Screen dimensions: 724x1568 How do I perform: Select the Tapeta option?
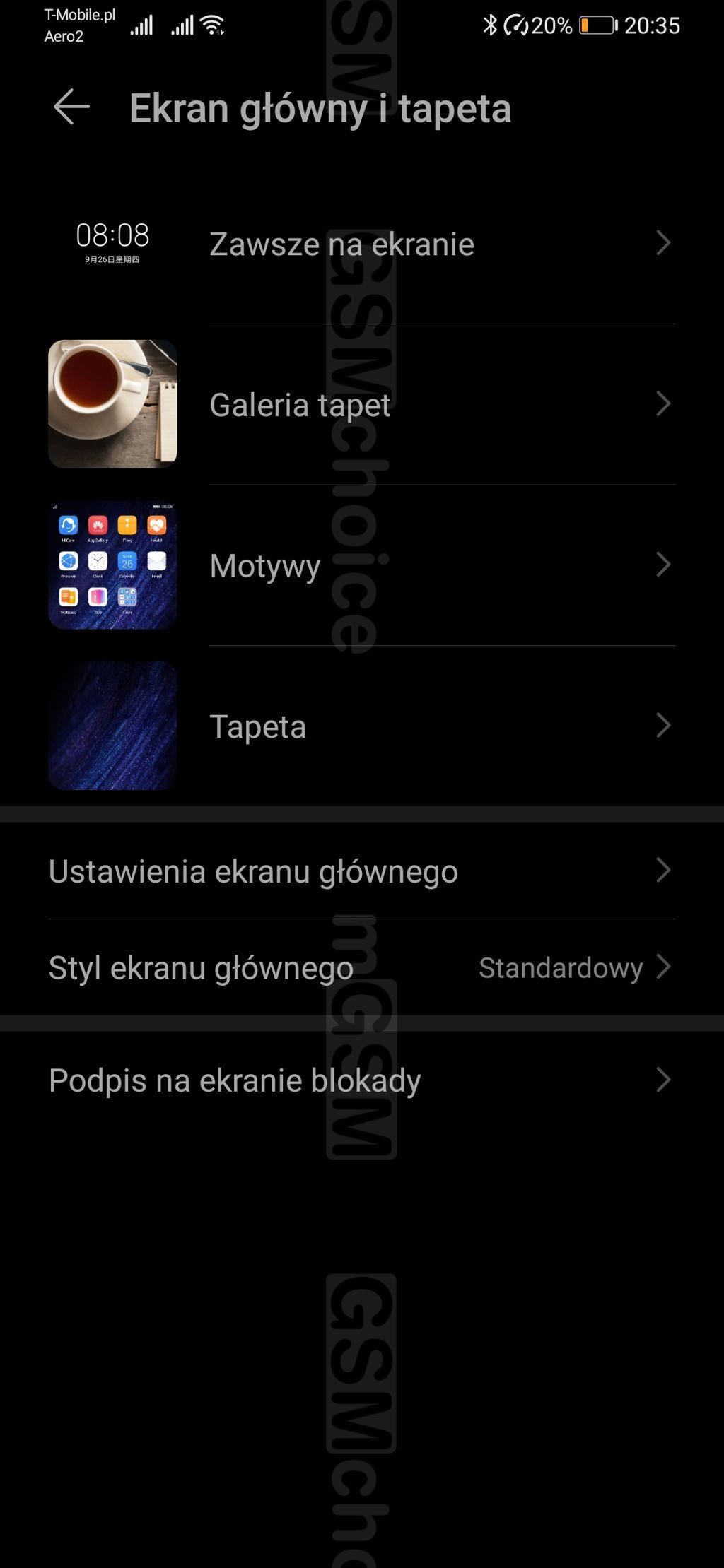click(x=361, y=726)
